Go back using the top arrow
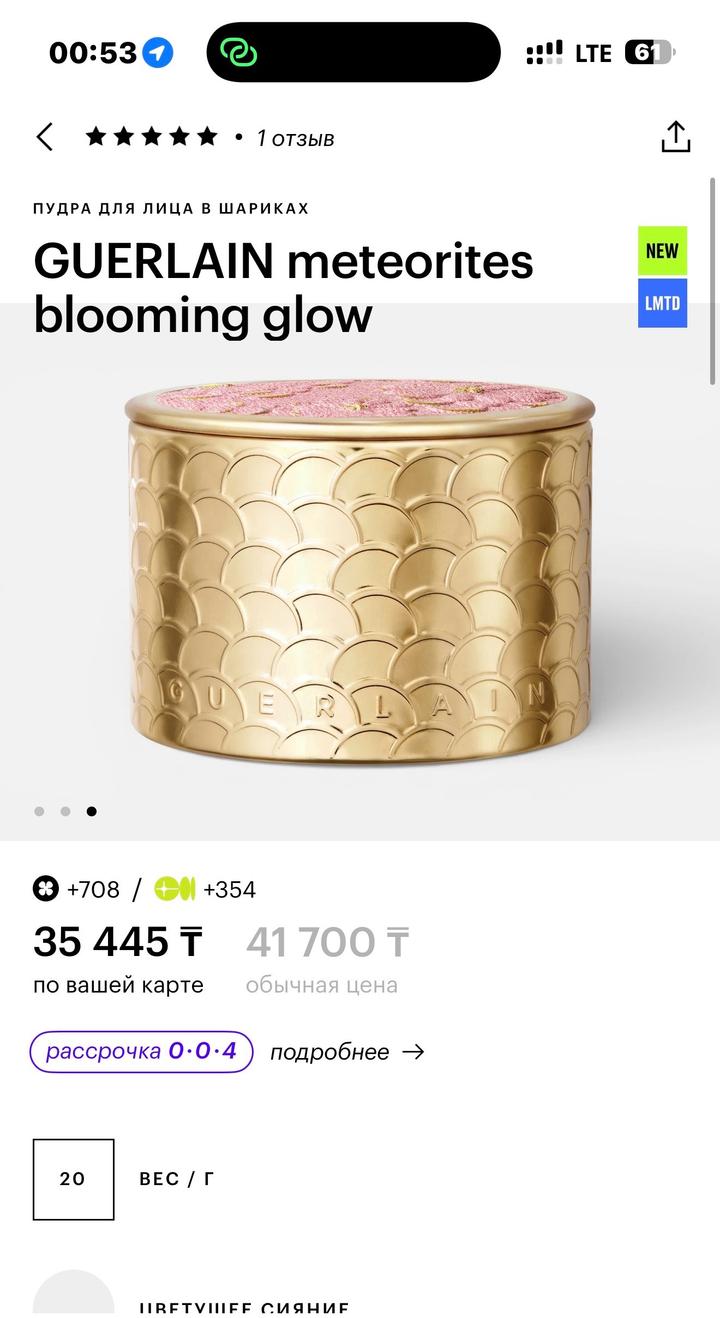The image size is (720, 1318). point(45,137)
